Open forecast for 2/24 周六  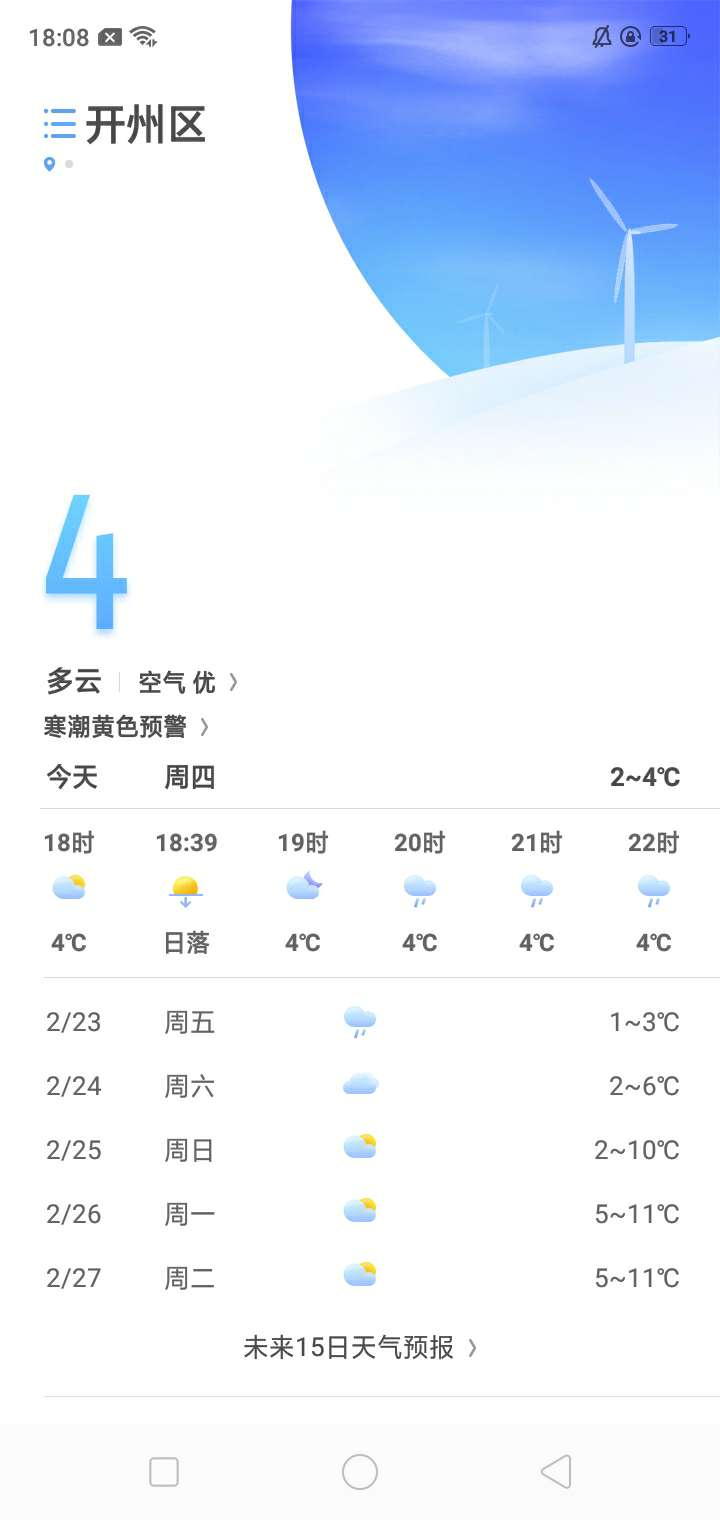[x=360, y=1086]
